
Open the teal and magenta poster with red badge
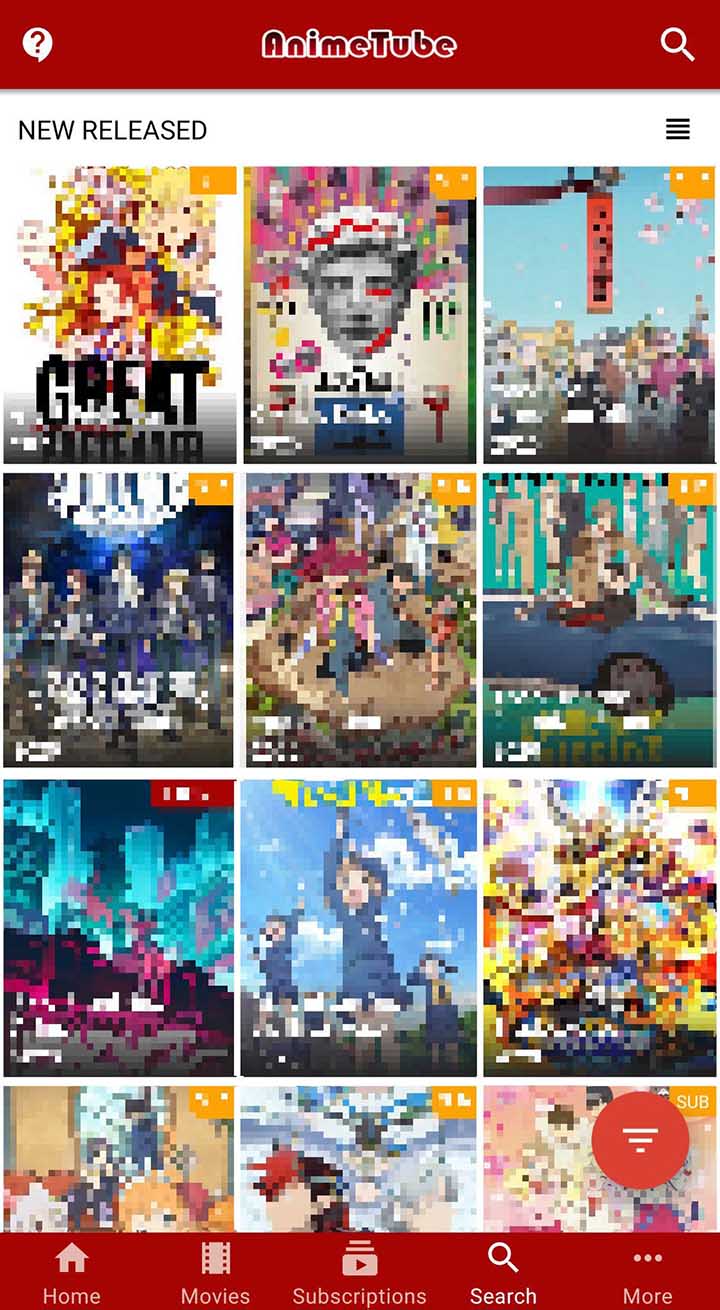(x=118, y=928)
